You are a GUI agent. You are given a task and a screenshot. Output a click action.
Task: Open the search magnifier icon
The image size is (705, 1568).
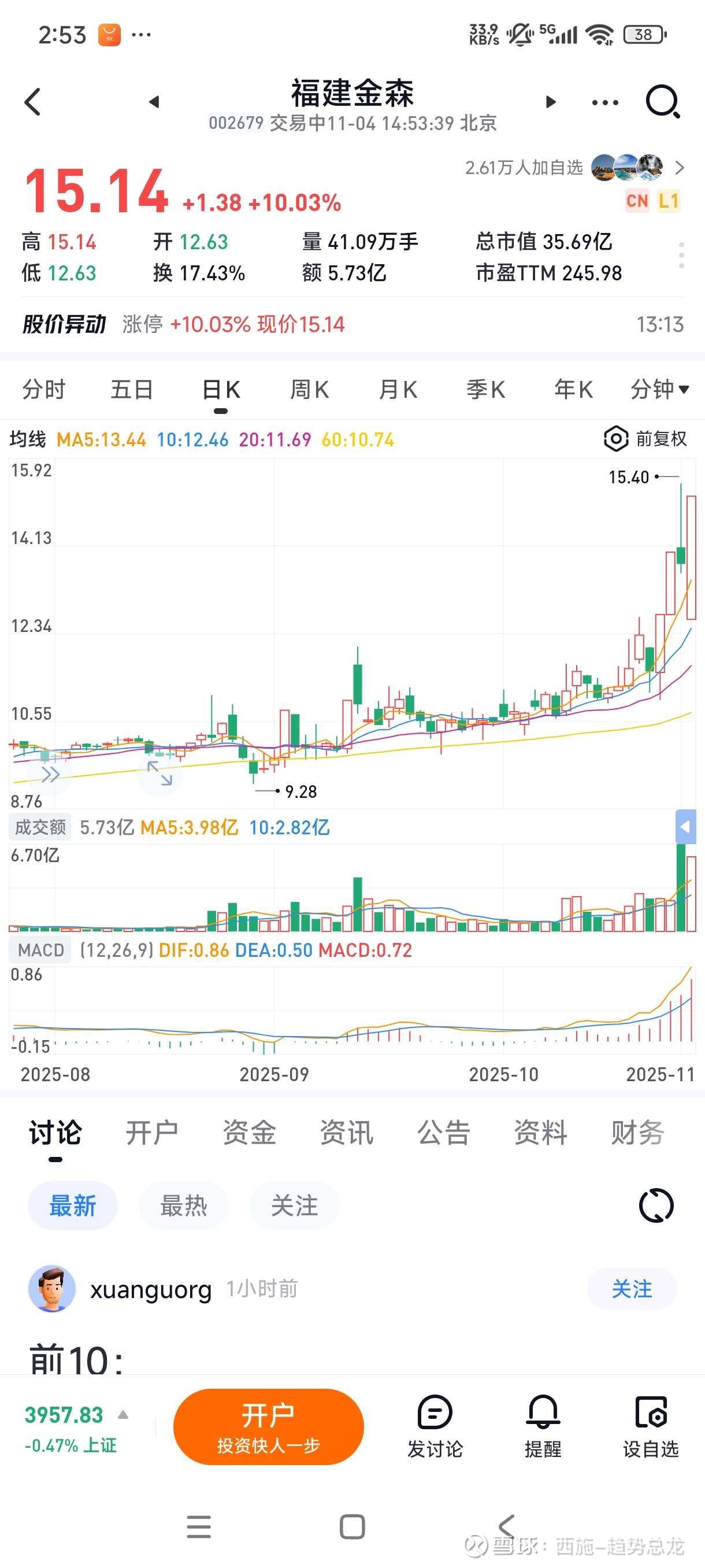point(662,102)
